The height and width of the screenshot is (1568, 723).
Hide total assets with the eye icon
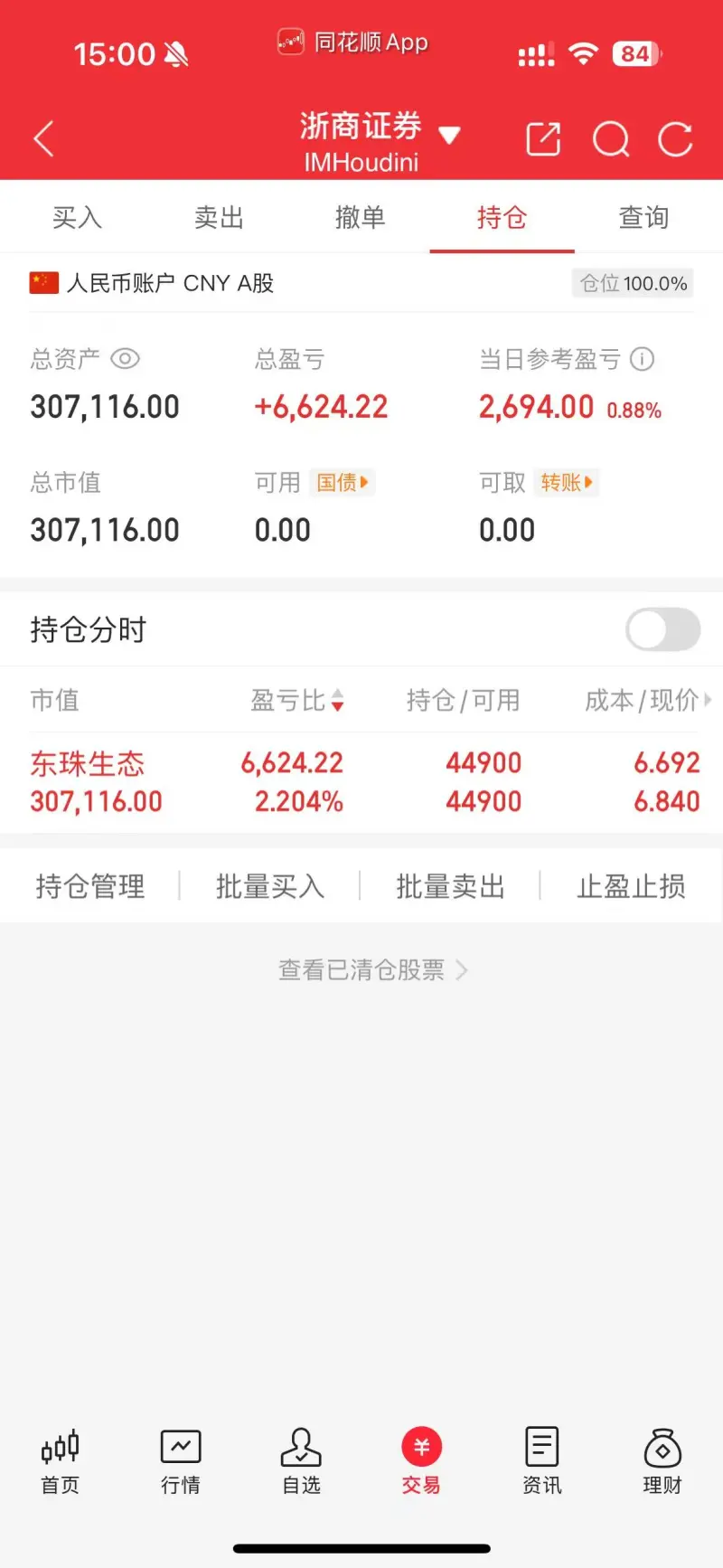point(125,359)
